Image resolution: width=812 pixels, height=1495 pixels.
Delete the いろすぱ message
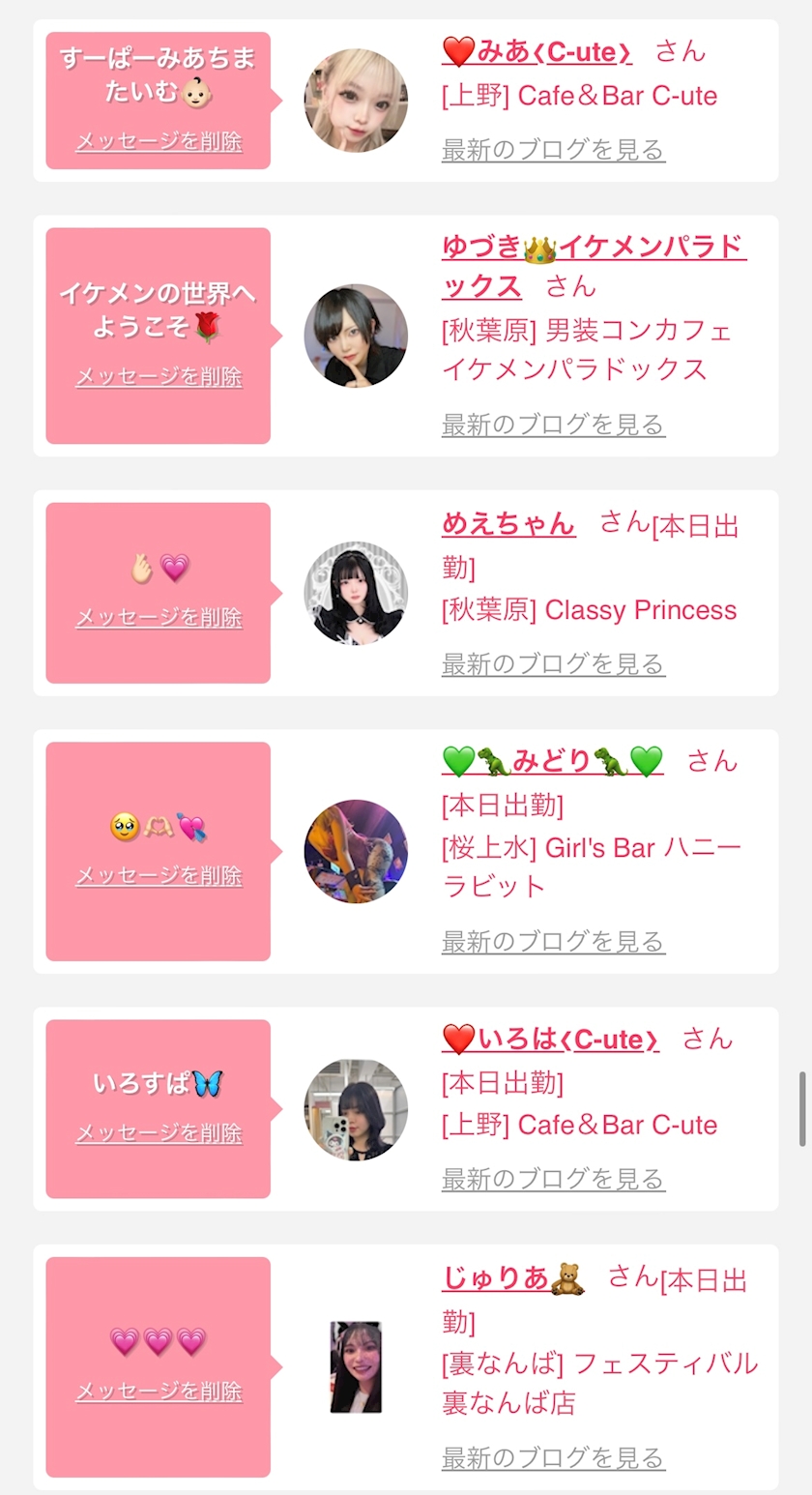point(159,1132)
